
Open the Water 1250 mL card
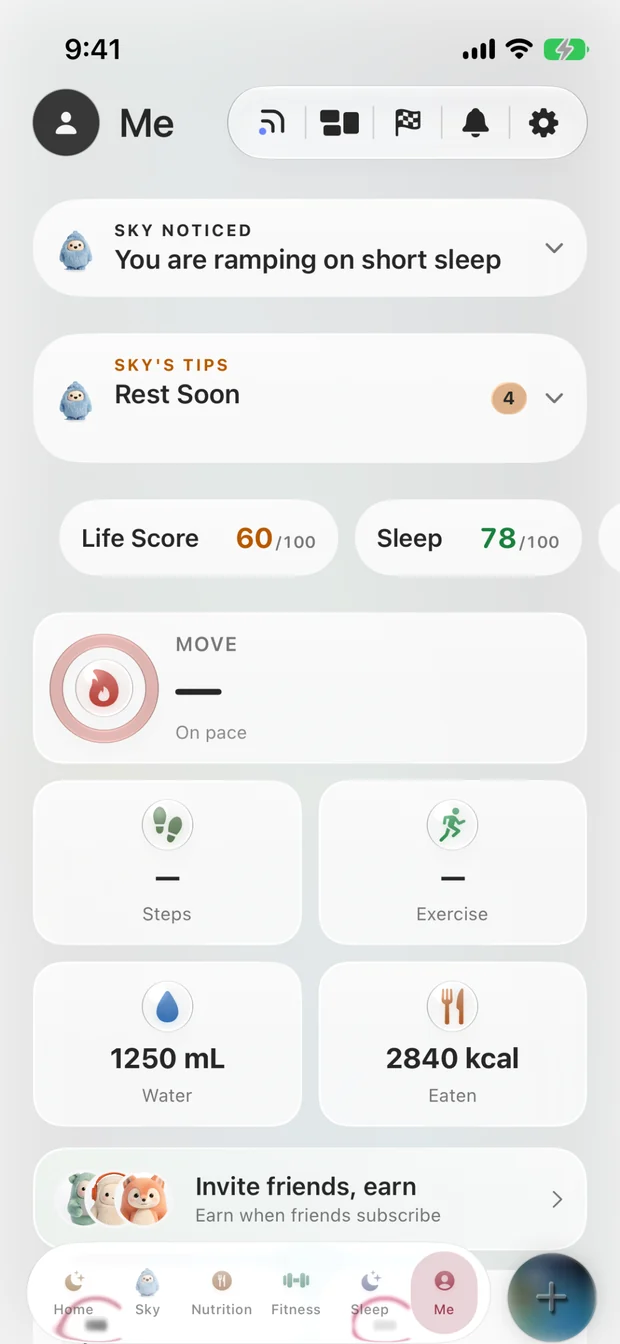click(167, 1044)
